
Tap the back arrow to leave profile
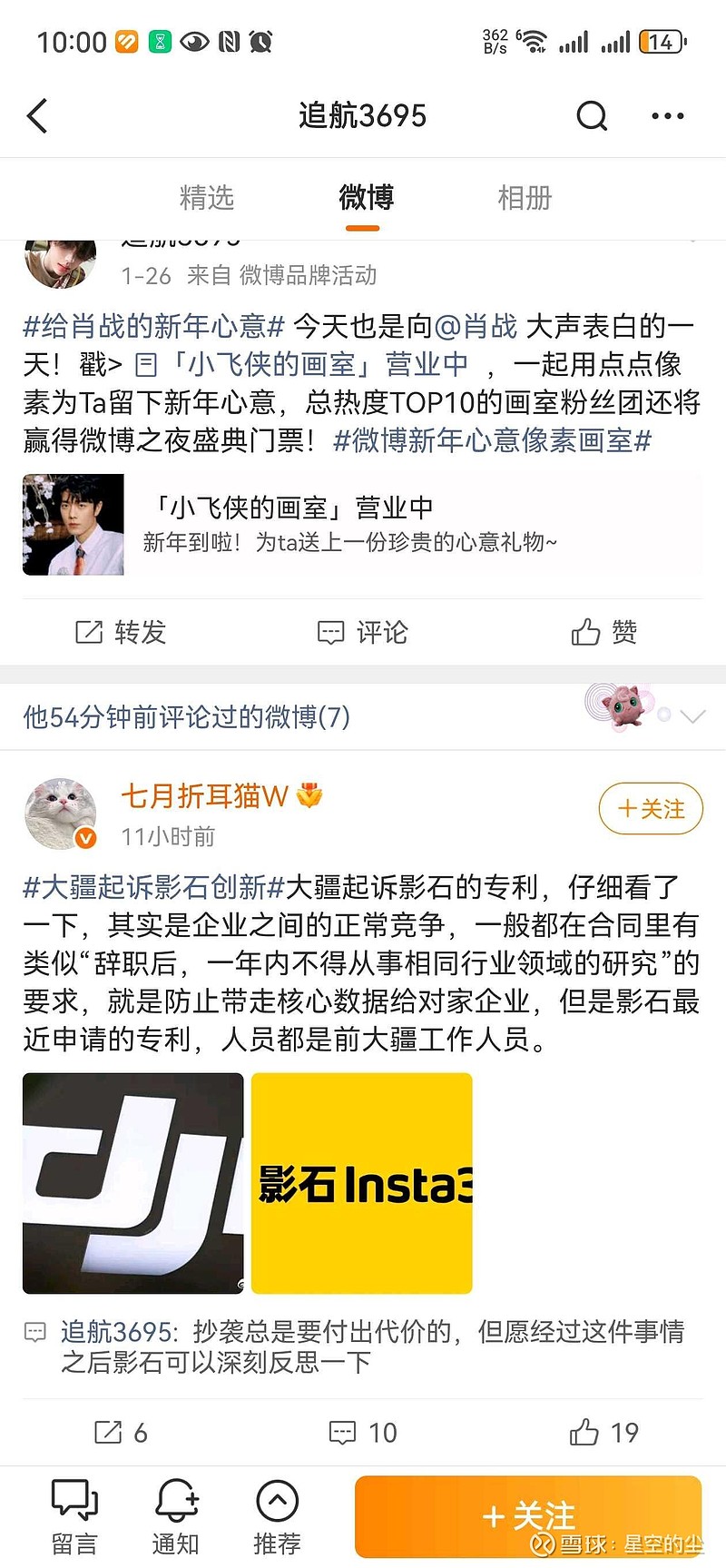(x=37, y=116)
